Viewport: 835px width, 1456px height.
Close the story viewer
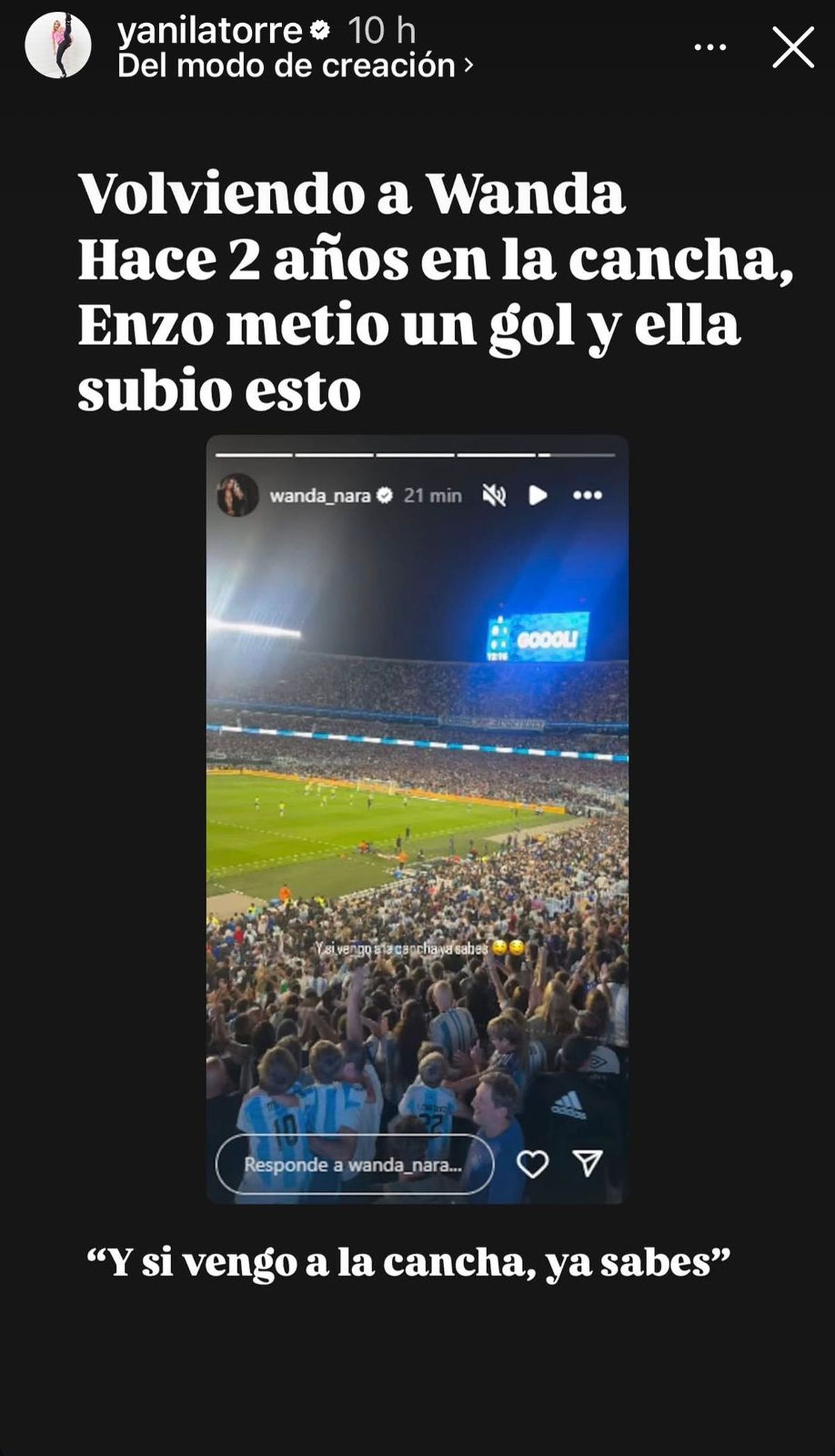[x=793, y=48]
